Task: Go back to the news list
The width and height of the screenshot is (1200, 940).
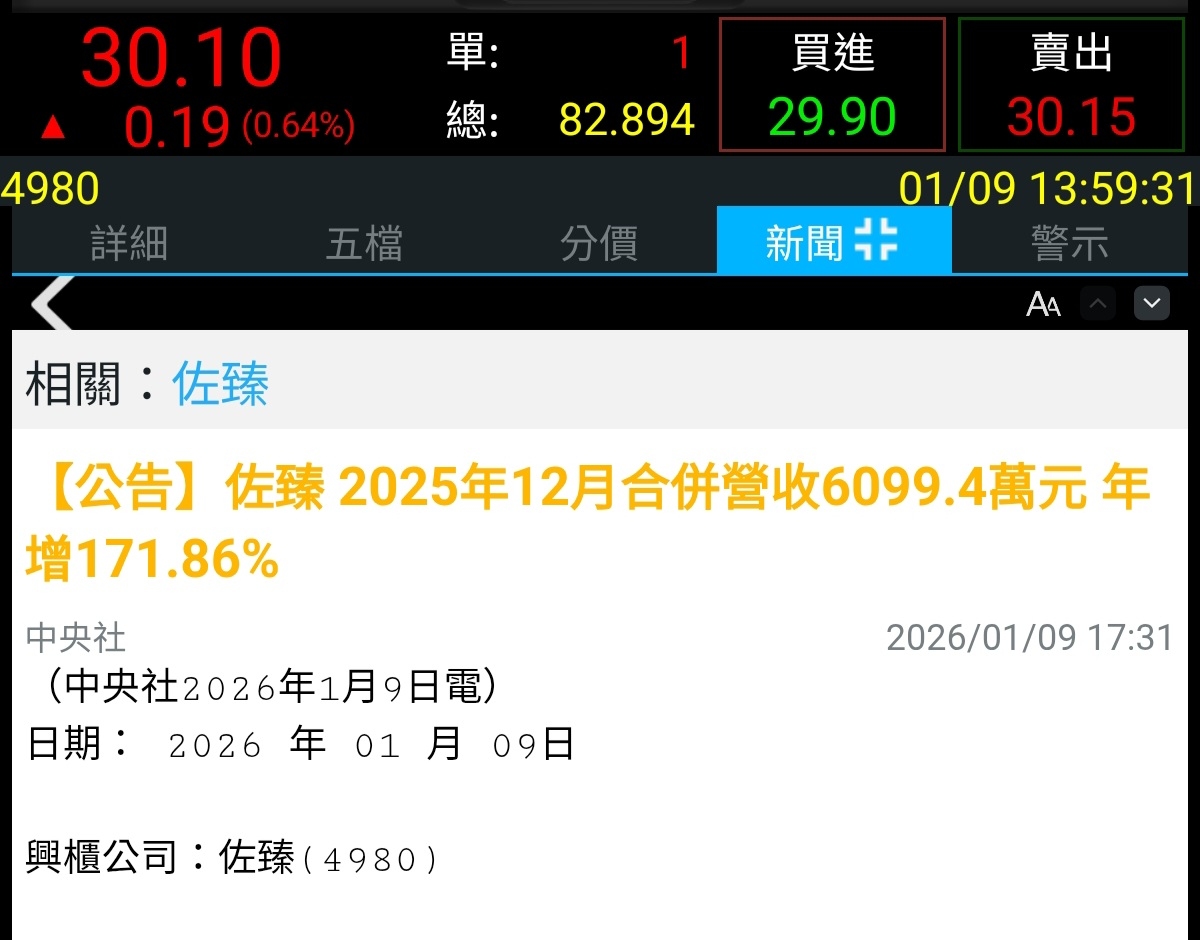Action: 52,303
